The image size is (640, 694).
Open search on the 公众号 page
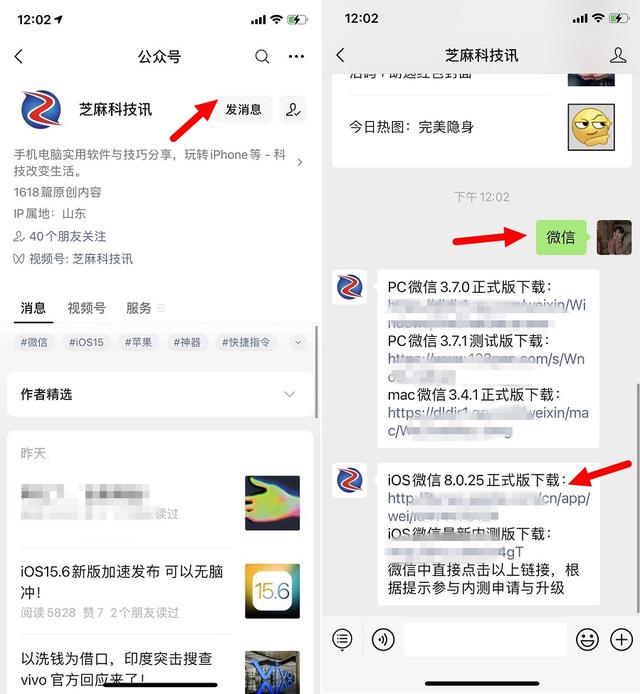click(262, 57)
